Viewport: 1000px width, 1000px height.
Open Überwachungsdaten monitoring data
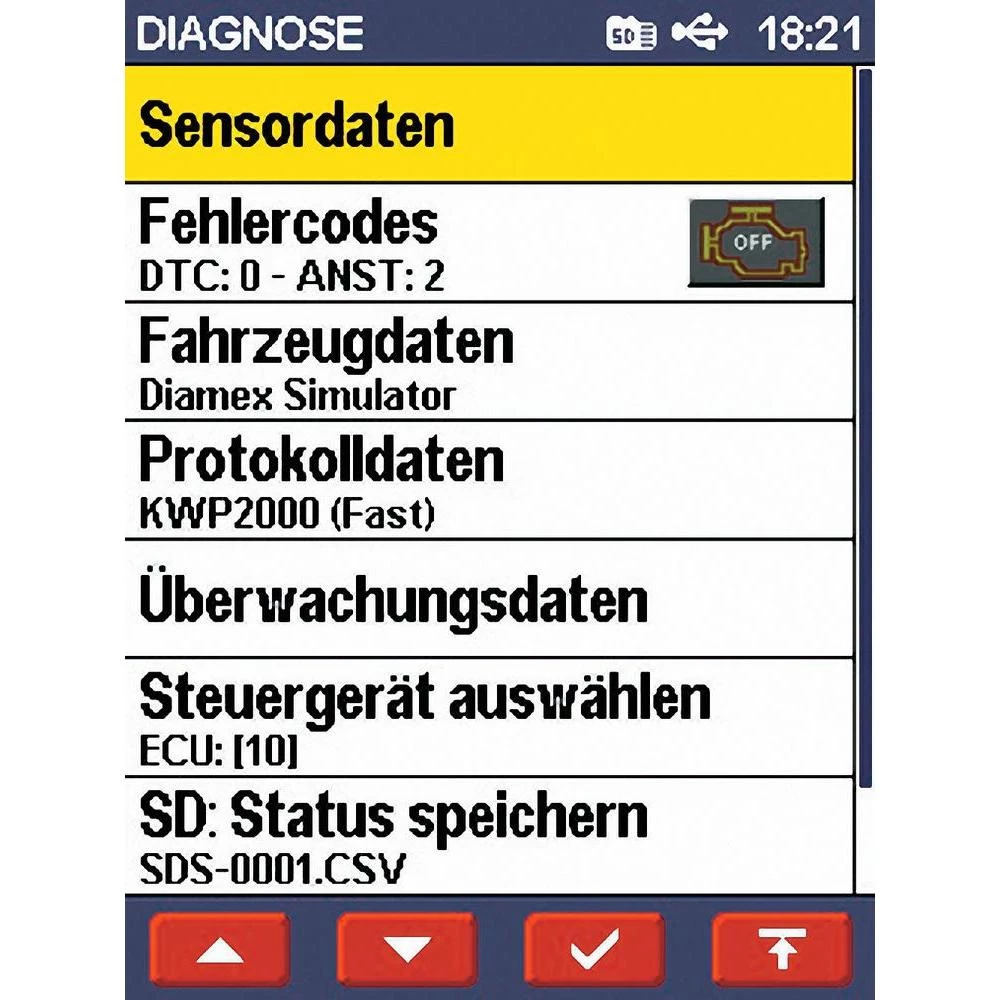(x=488, y=600)
